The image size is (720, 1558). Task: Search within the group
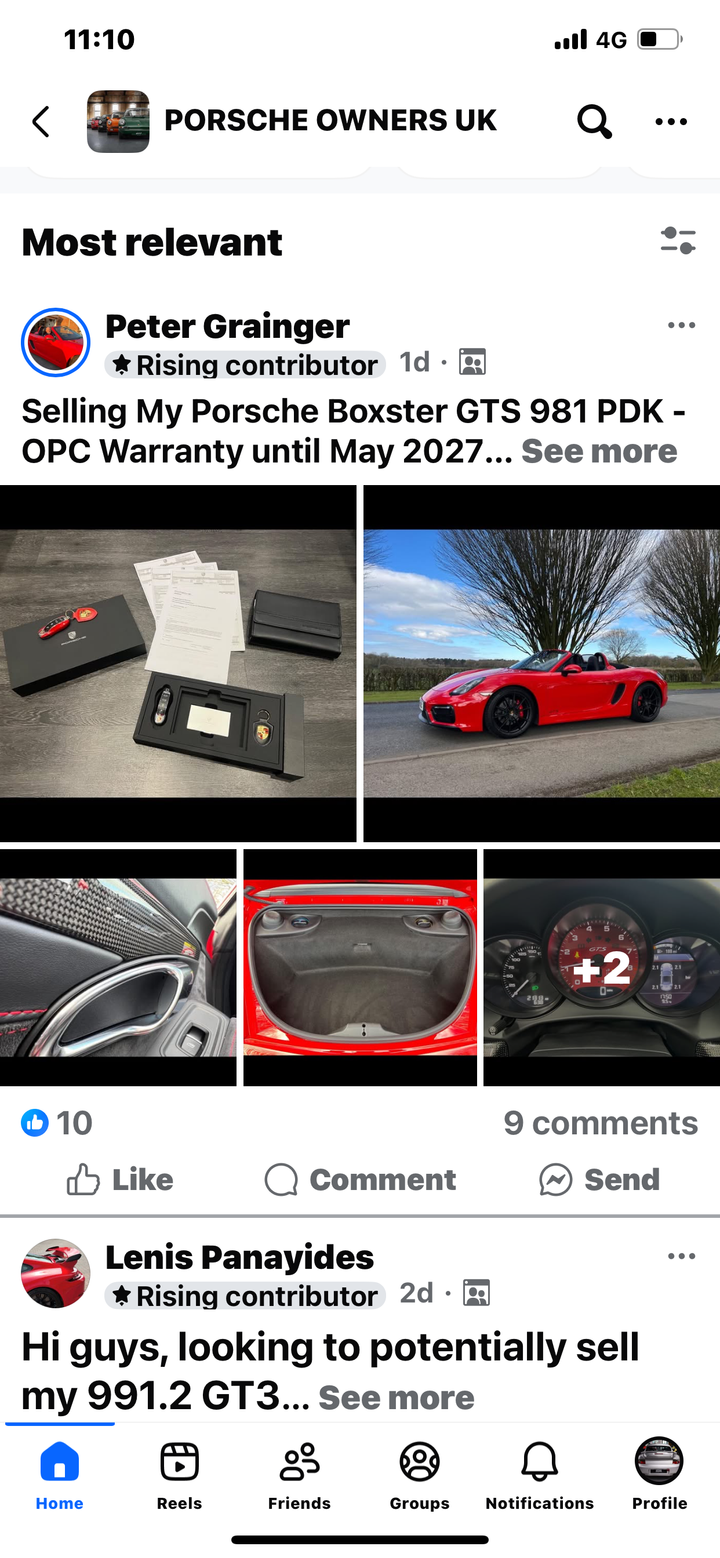(594, 122)
